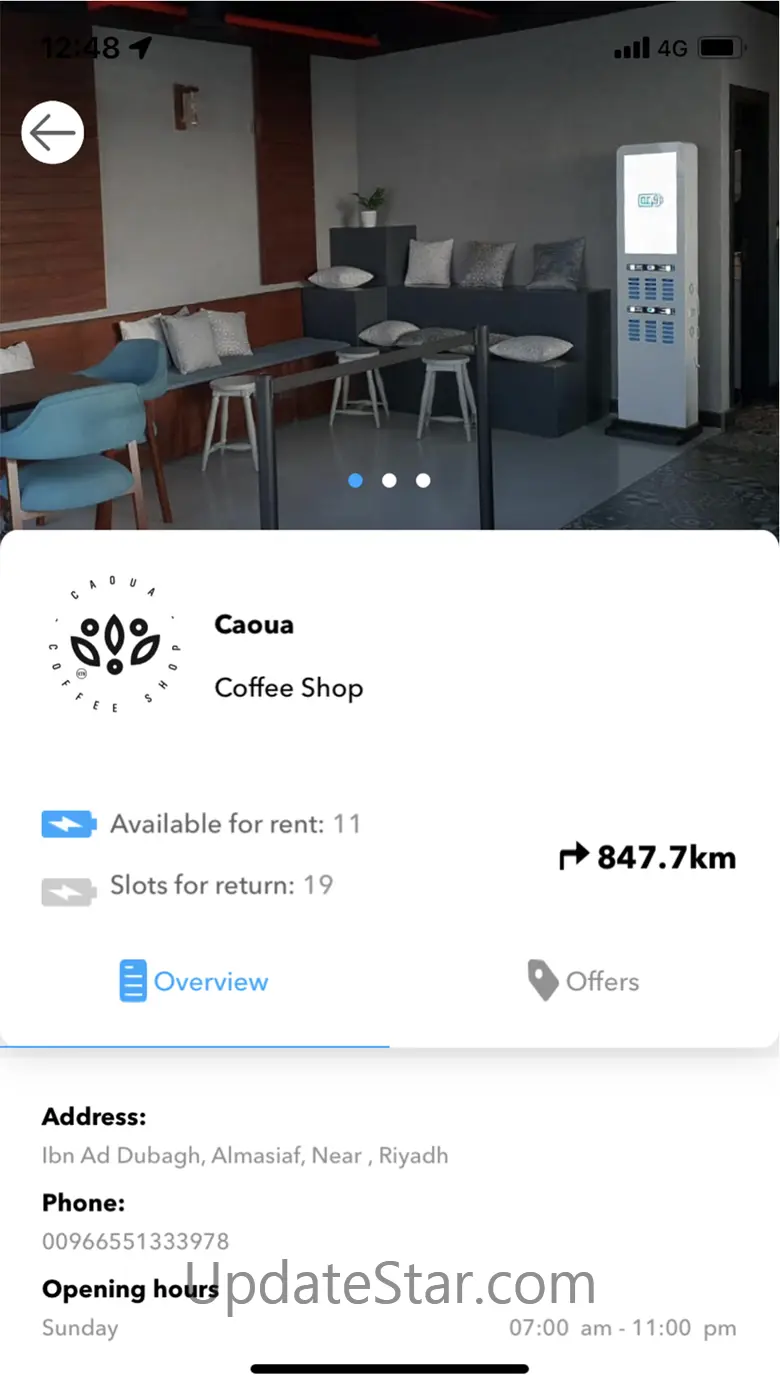Go back using the arrow button
Image resolution: width=780 pixels, height=1387 pixels.
coord(52,132)
